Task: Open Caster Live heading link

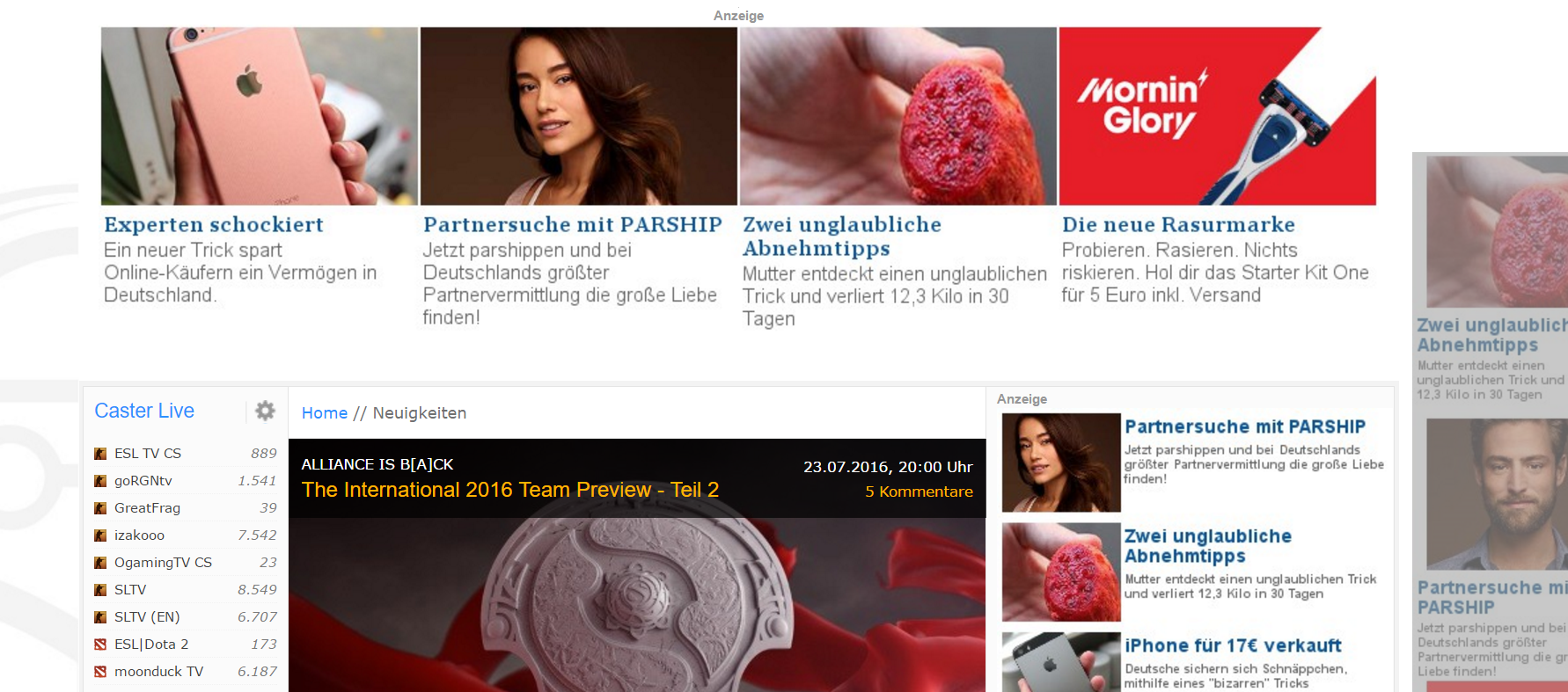Action: click(x=144, y=411)
